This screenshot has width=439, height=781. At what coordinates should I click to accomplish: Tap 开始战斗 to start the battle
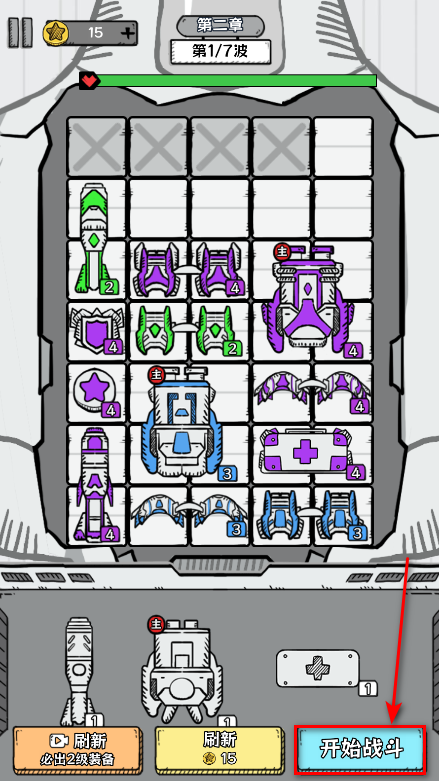pos(360,750)
